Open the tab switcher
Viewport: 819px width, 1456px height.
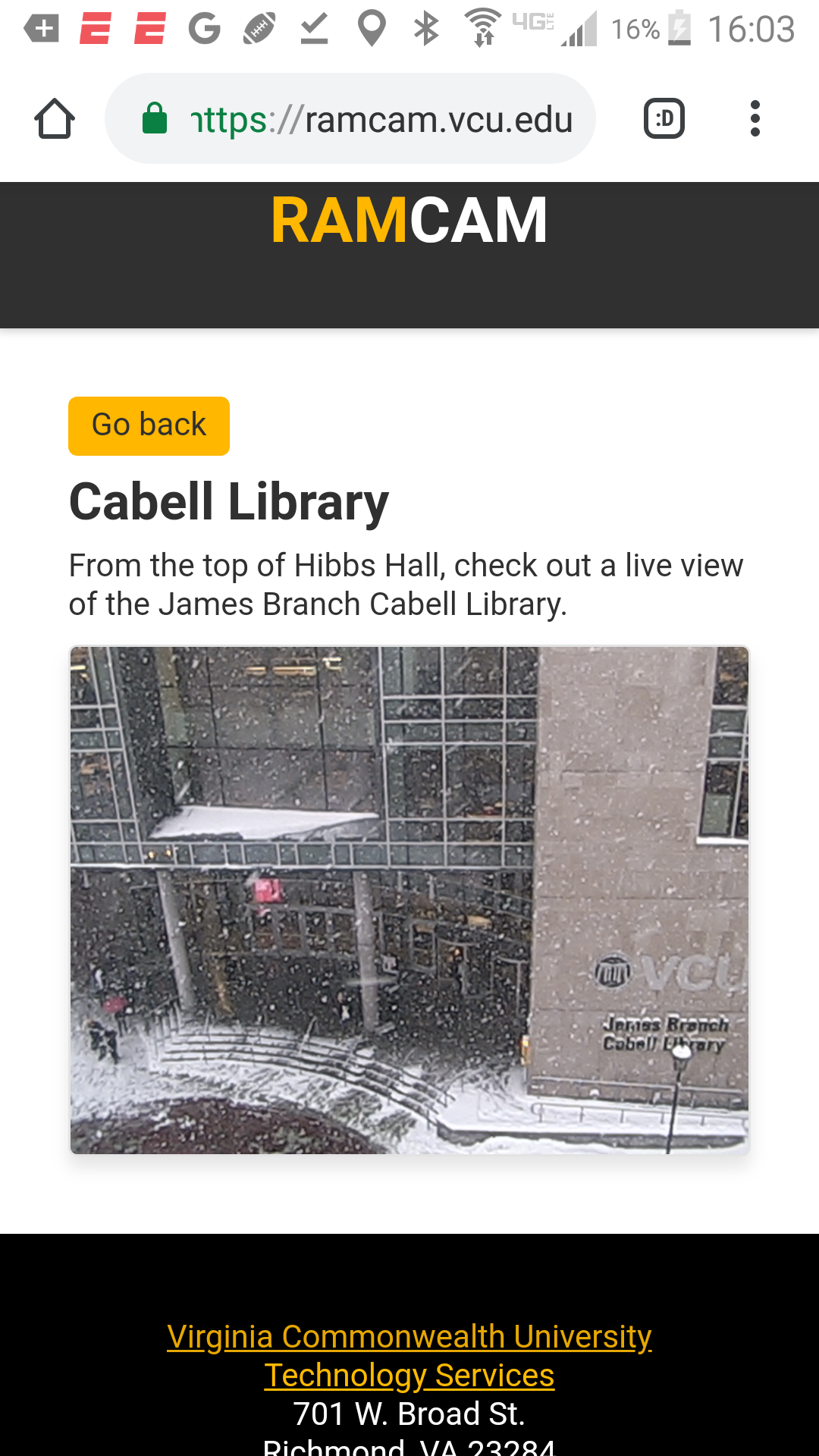(664, 118)
